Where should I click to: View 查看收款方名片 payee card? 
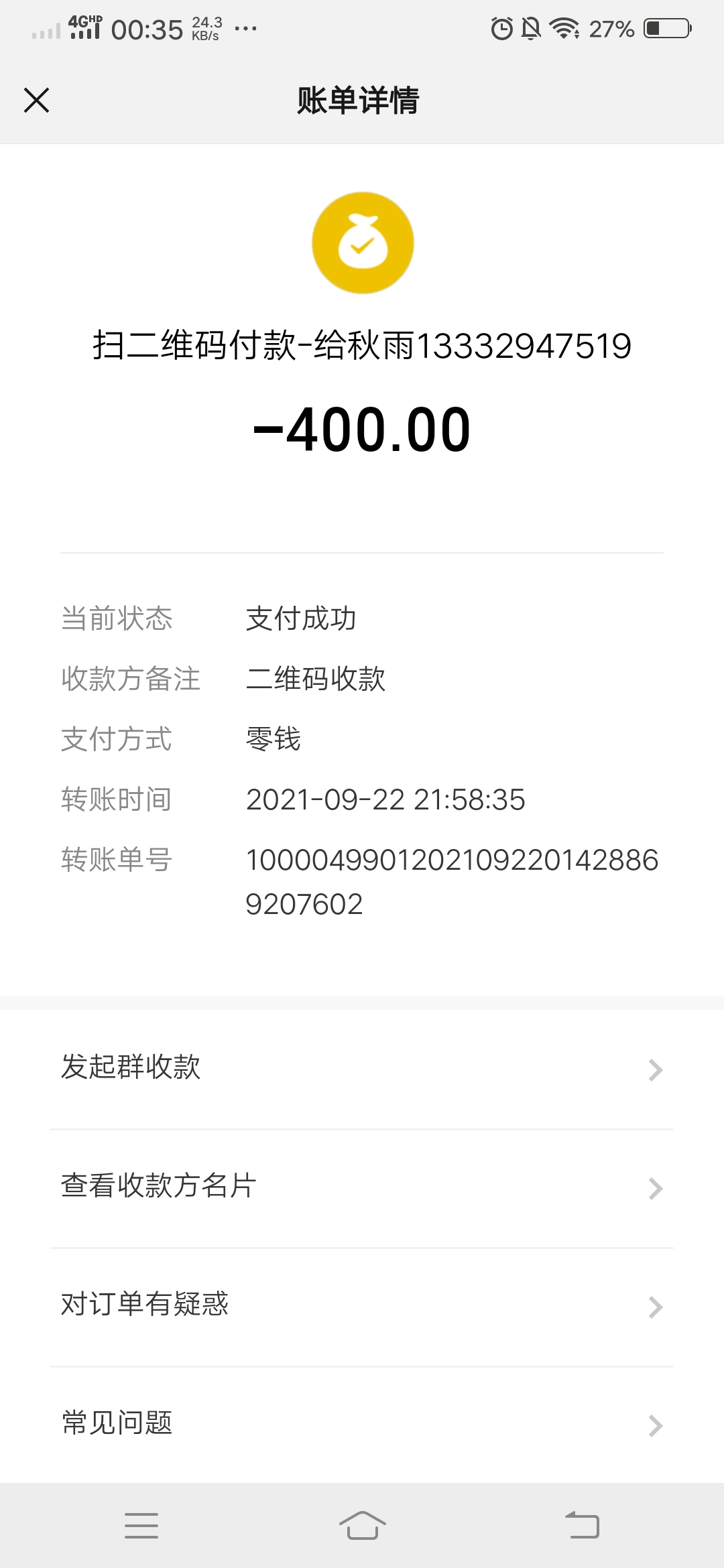pyautogui.click(x=362, y=1187)
